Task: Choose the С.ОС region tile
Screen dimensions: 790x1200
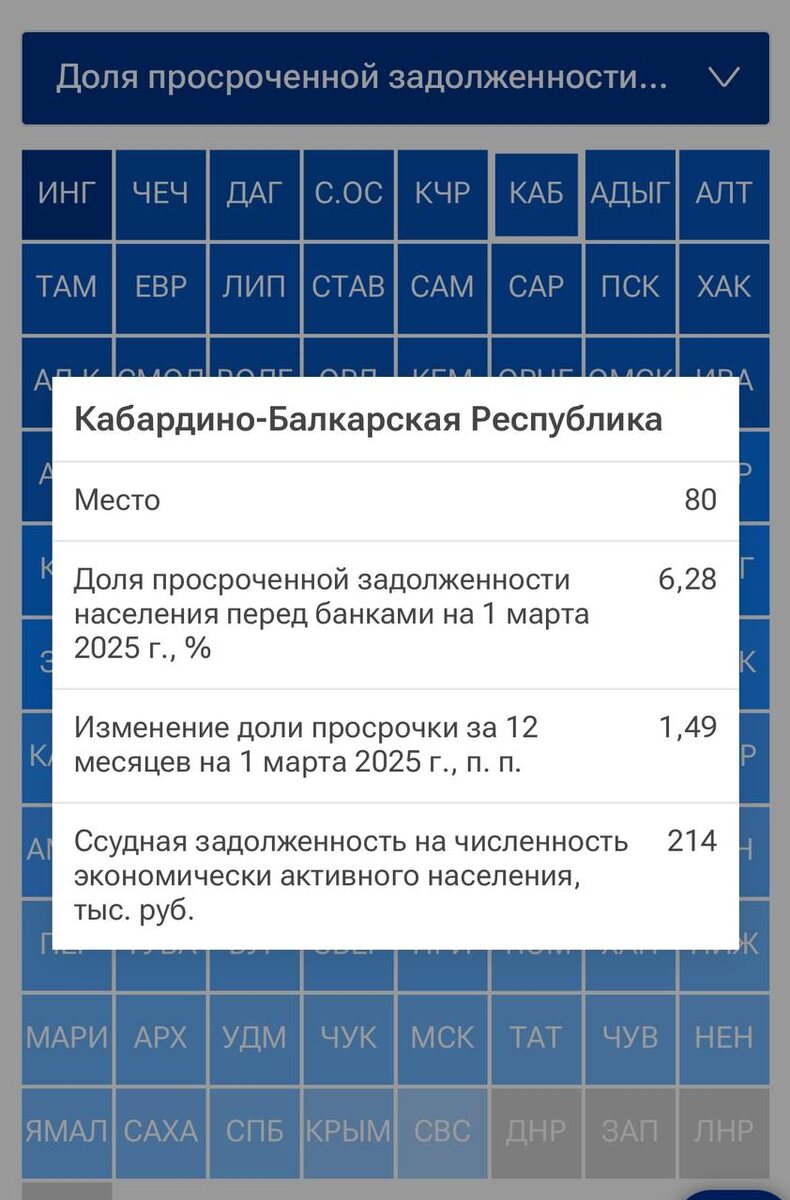Action: click(x=348, y=193)
